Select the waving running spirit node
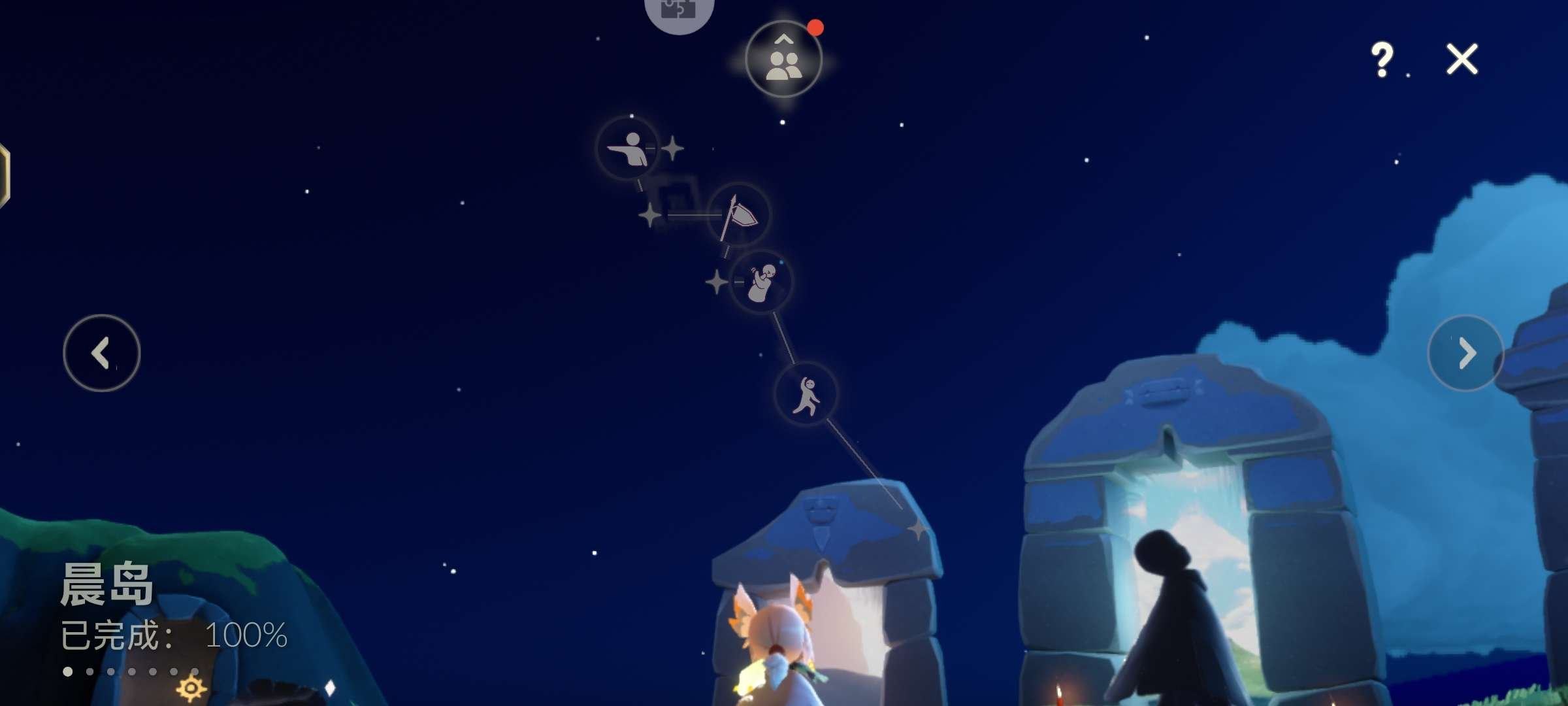 [x=806, y=394]
